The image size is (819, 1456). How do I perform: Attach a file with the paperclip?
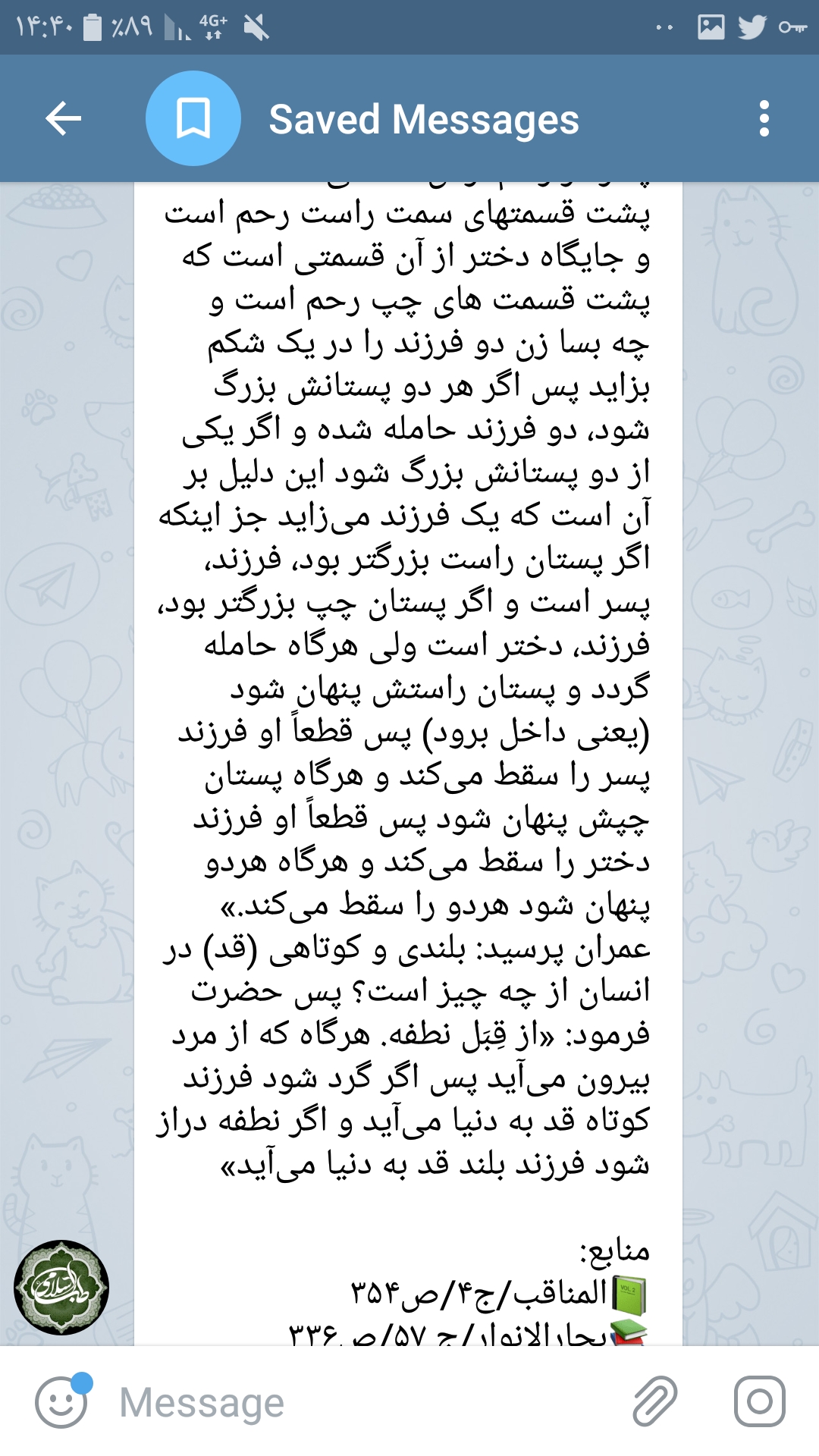[654, 1401]
